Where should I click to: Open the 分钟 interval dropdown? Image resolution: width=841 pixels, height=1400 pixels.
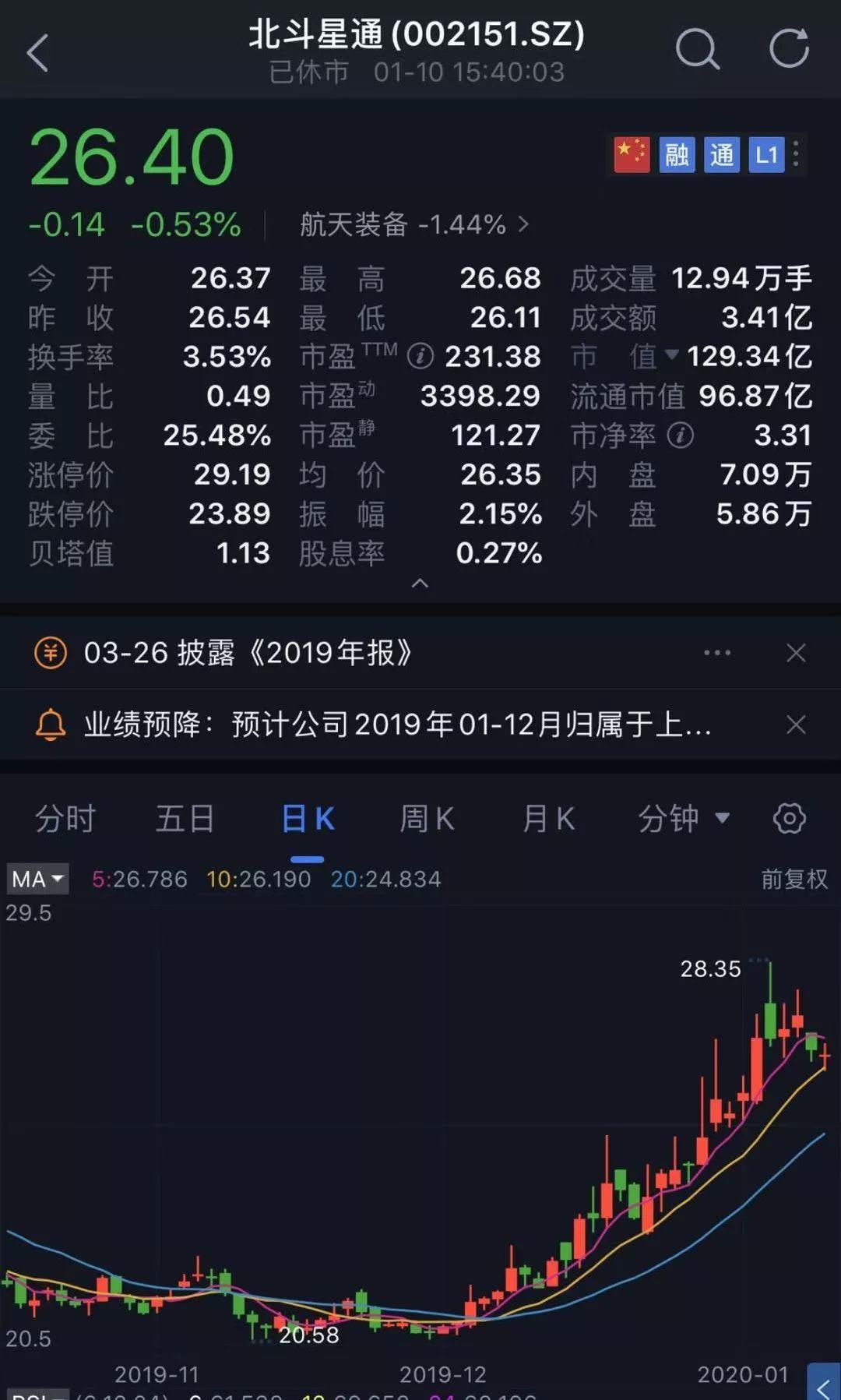click(684, 819)
